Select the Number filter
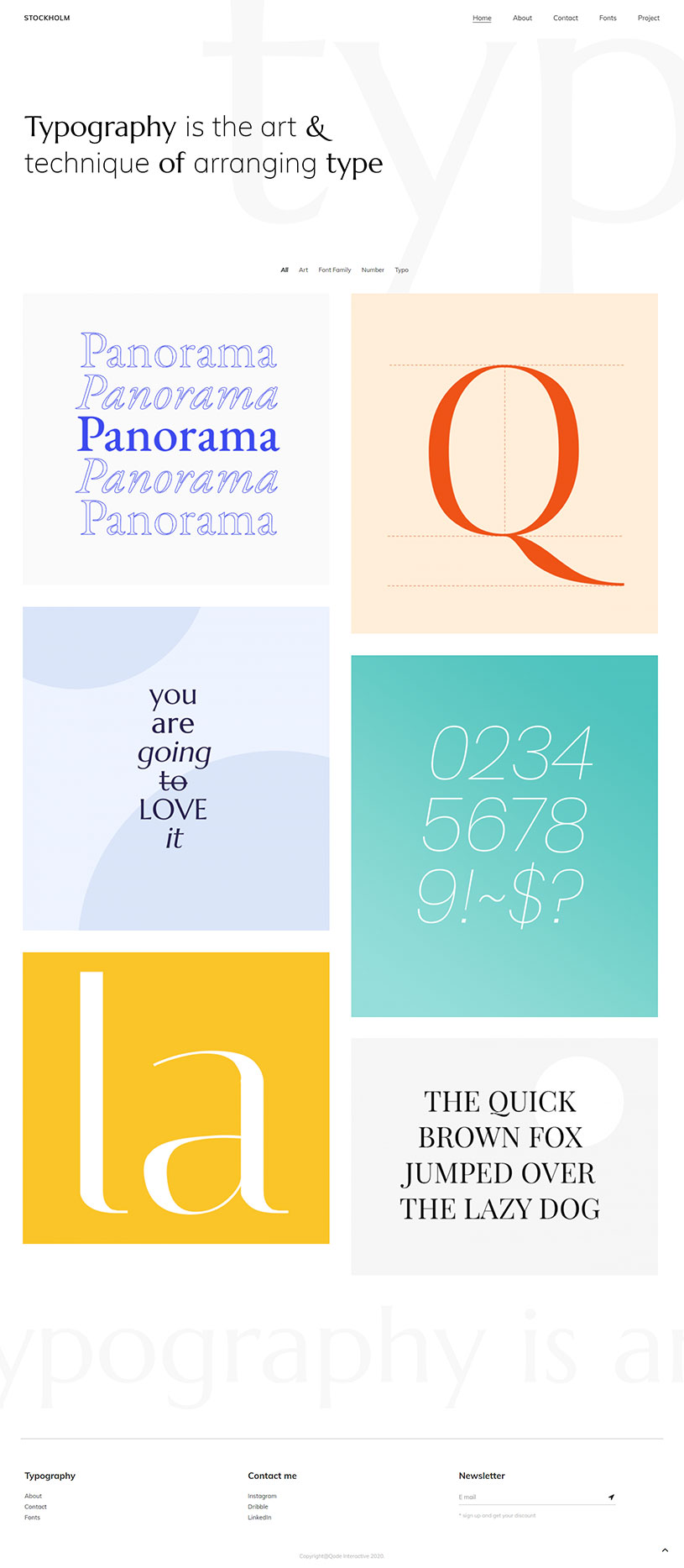 [373, 270]
